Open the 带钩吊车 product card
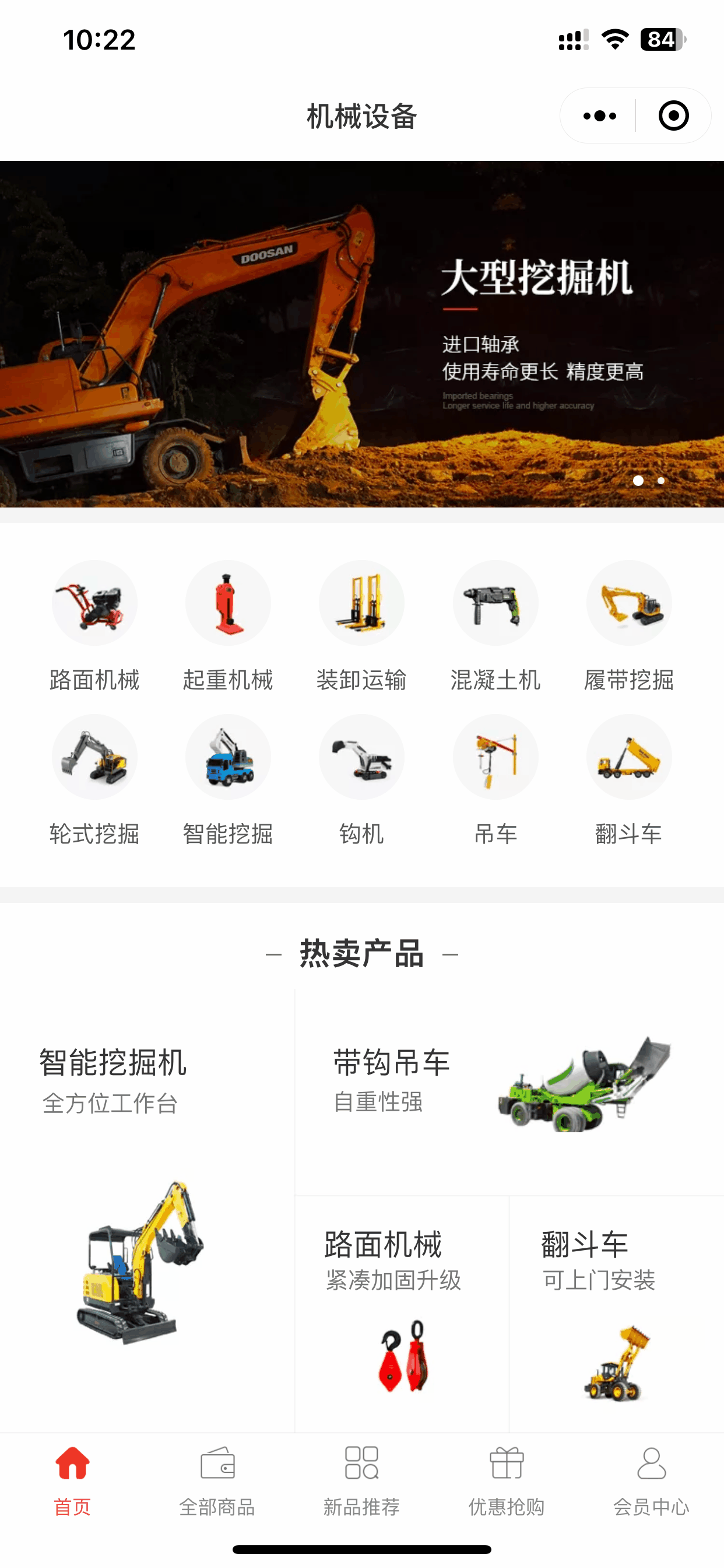The width and height of the screenshot is (724, 1568). click(509, 1090)
